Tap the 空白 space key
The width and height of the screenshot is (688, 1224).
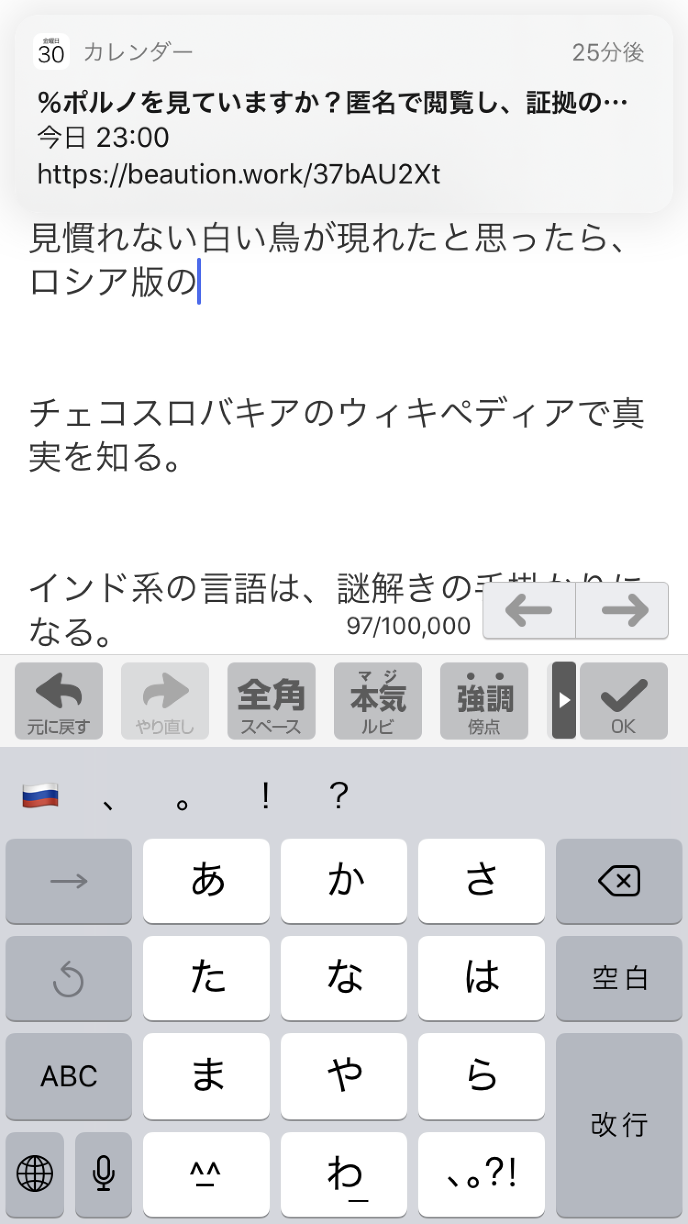(x=618, y=979)
